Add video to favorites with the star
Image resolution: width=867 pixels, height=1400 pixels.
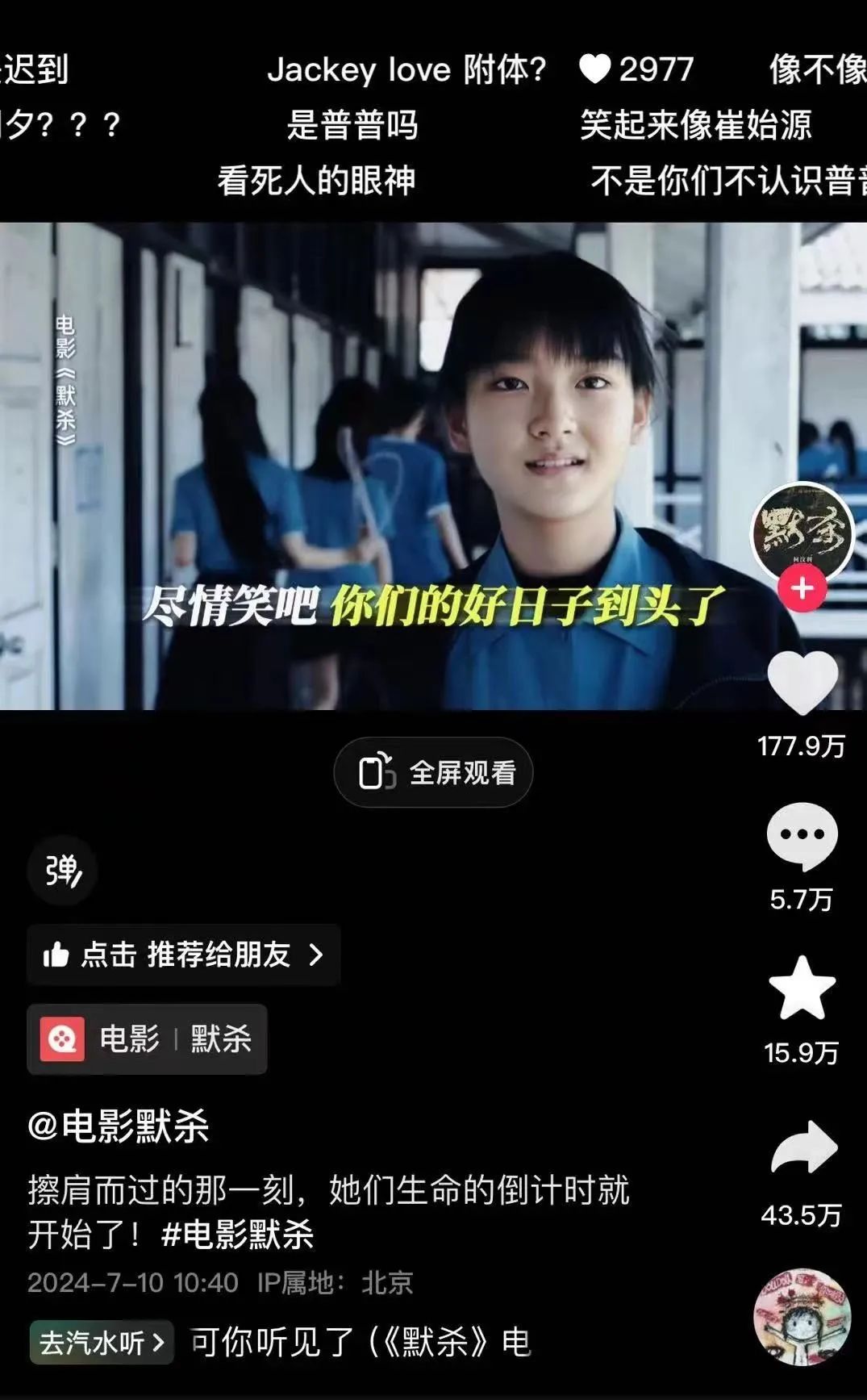802,988
